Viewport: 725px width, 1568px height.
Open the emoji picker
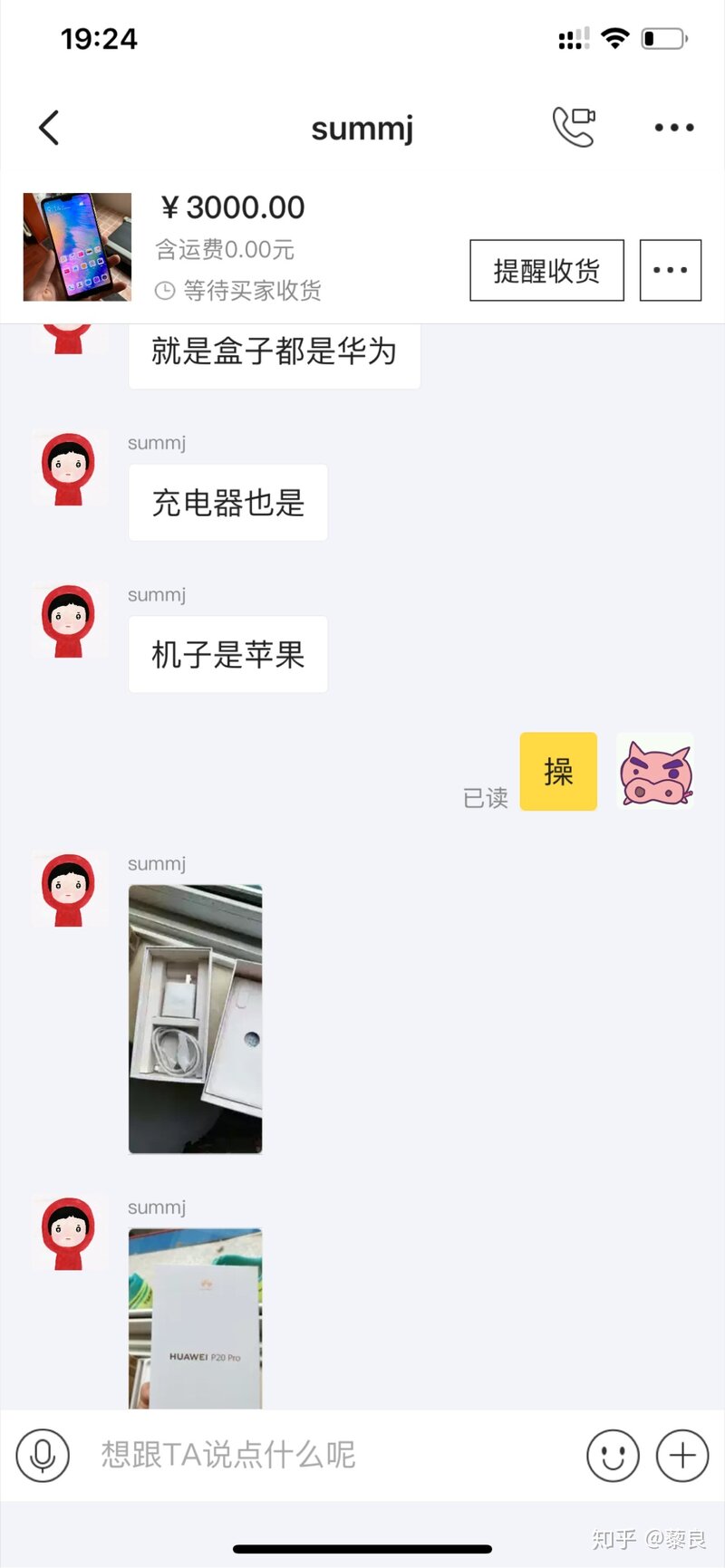coord(613,1455)
